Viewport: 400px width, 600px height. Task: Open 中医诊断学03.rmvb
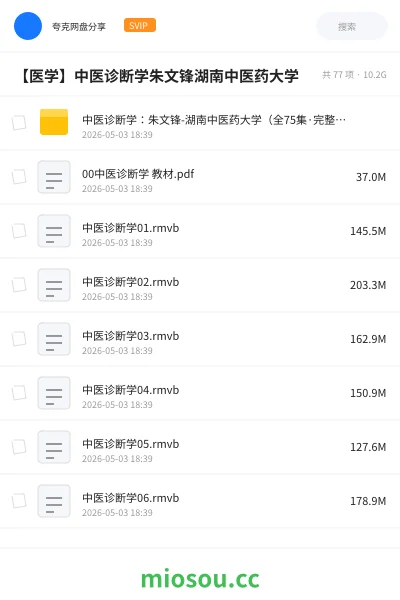point(200,339)
